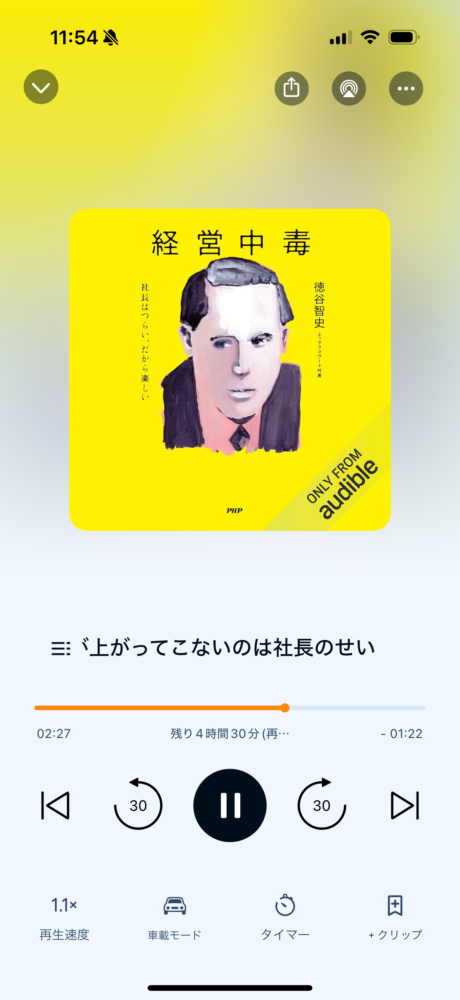Viewport: 460px width, 1000px height.
Task: Open the AirPlay output picker
Action: [349, 88]
